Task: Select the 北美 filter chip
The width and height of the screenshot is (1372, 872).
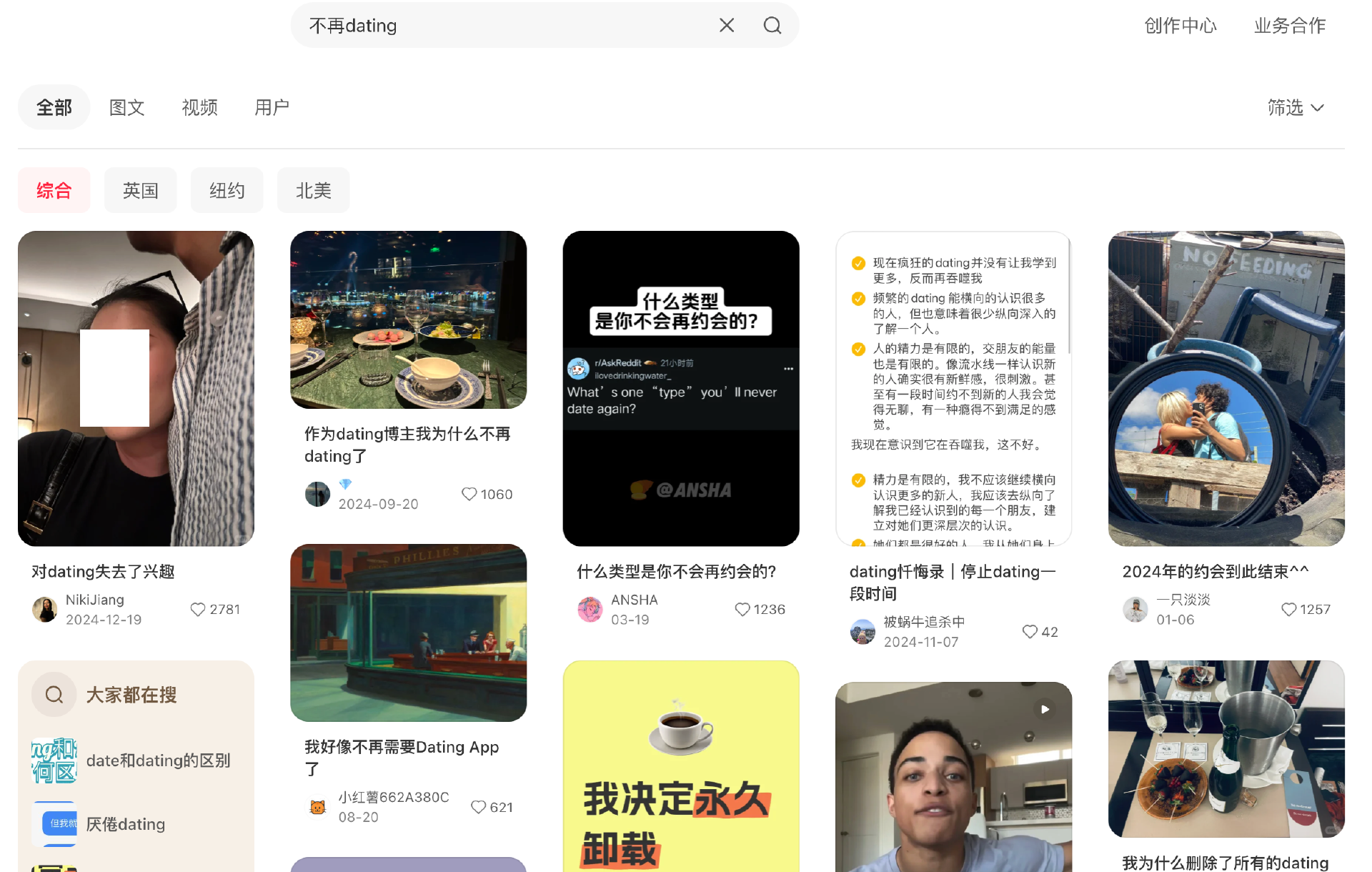Action: [313, 190]
